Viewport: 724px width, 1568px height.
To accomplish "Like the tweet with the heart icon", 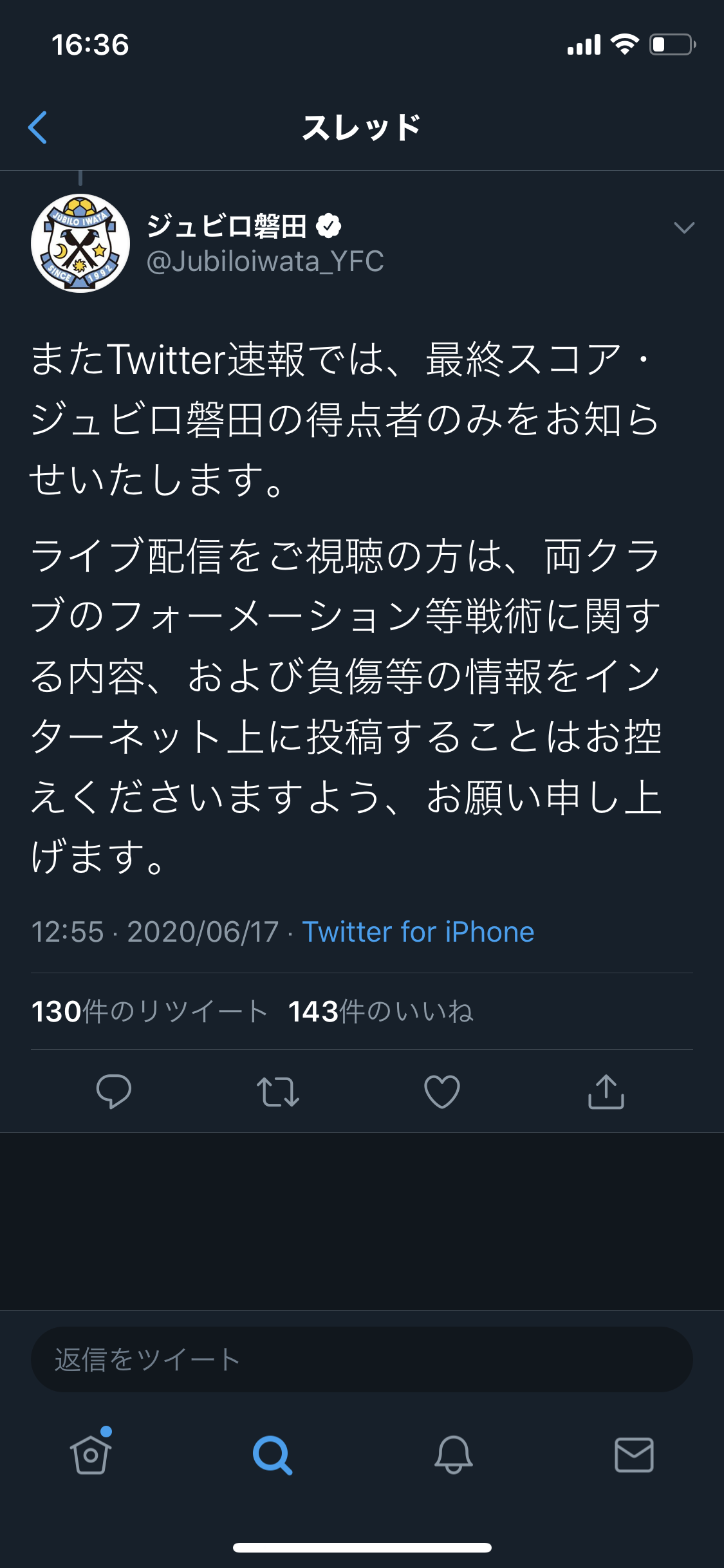I will pos(442,1092).
